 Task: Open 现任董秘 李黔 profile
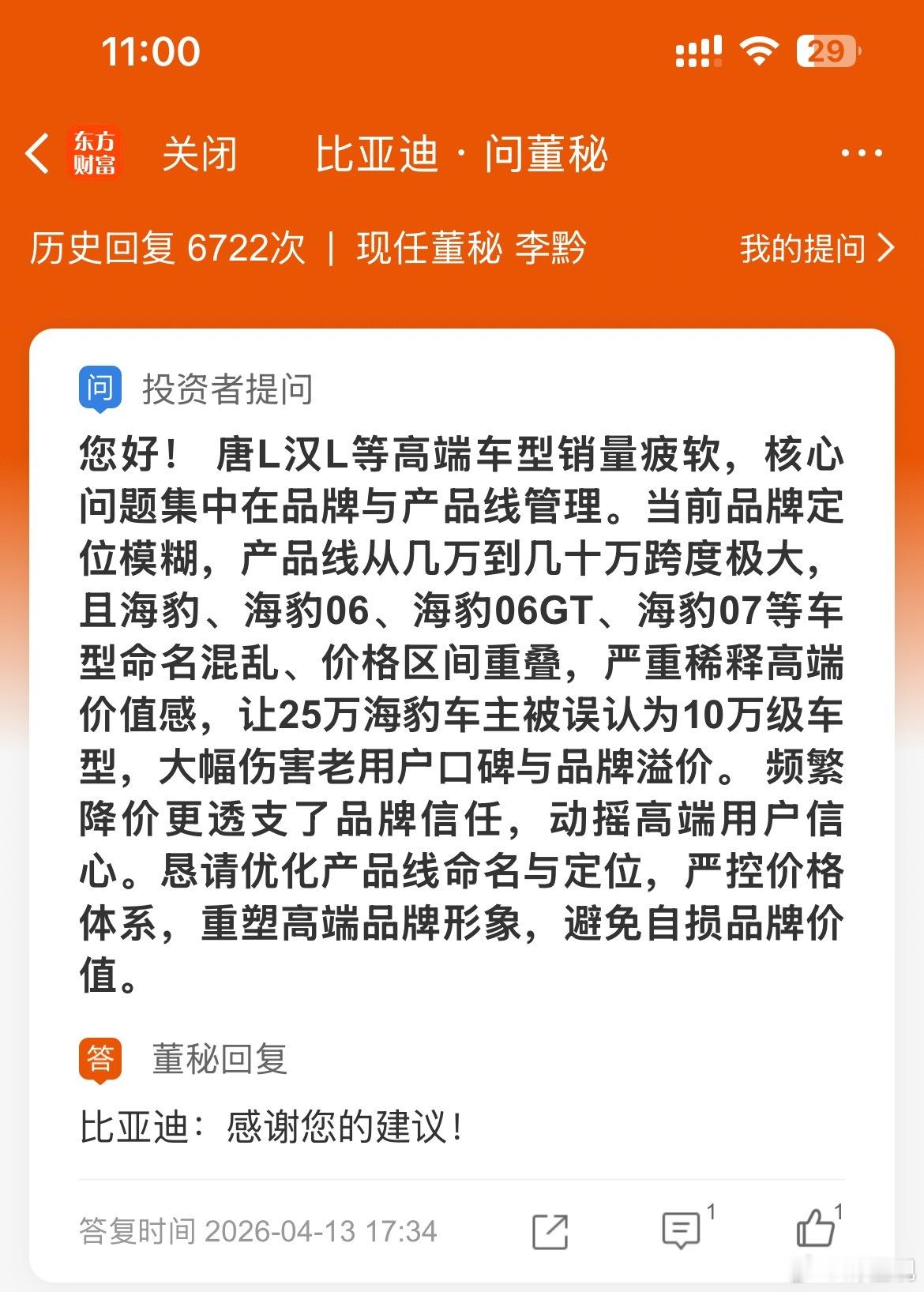point(466,249)
